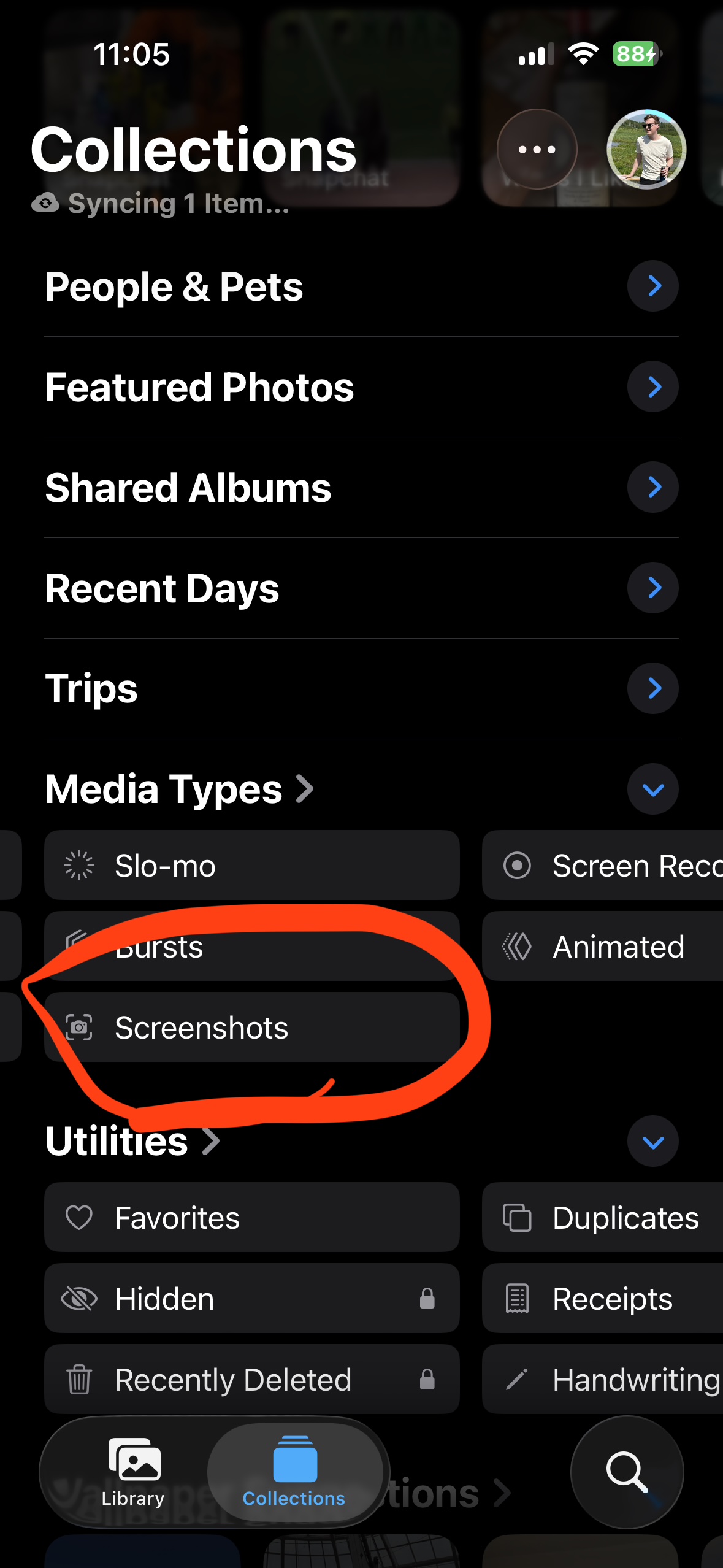The image size is (723, 1568).
Task: Open the Screenshots album
Action: tap(251, 1028)
